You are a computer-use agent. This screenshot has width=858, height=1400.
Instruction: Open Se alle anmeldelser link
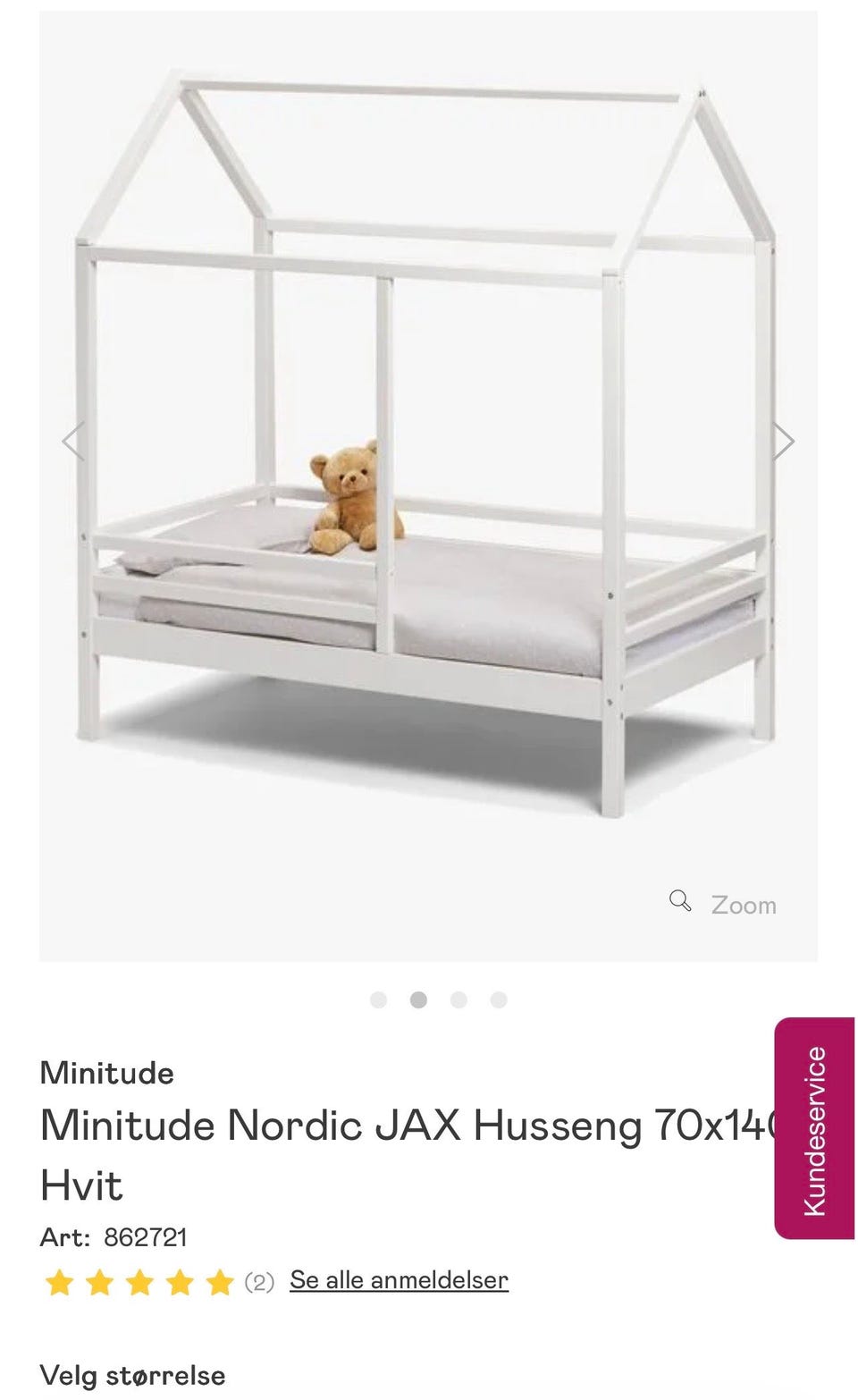coord(399,1280)
